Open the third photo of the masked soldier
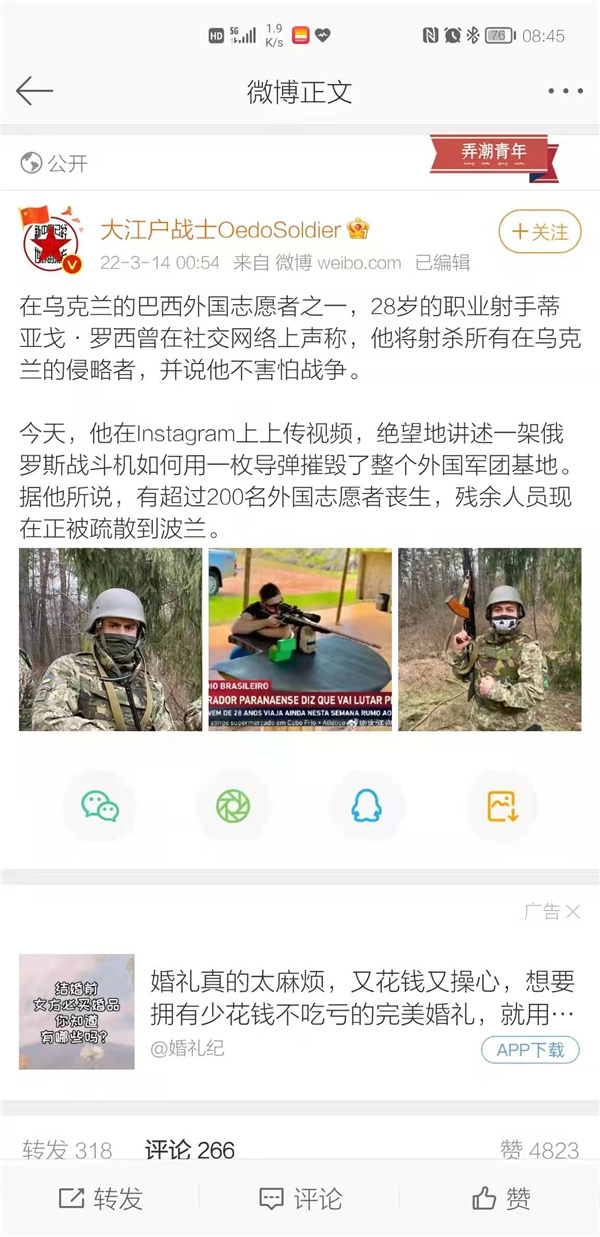The width and height of the screenshot is (600, 1237). (x=489, y=638)
